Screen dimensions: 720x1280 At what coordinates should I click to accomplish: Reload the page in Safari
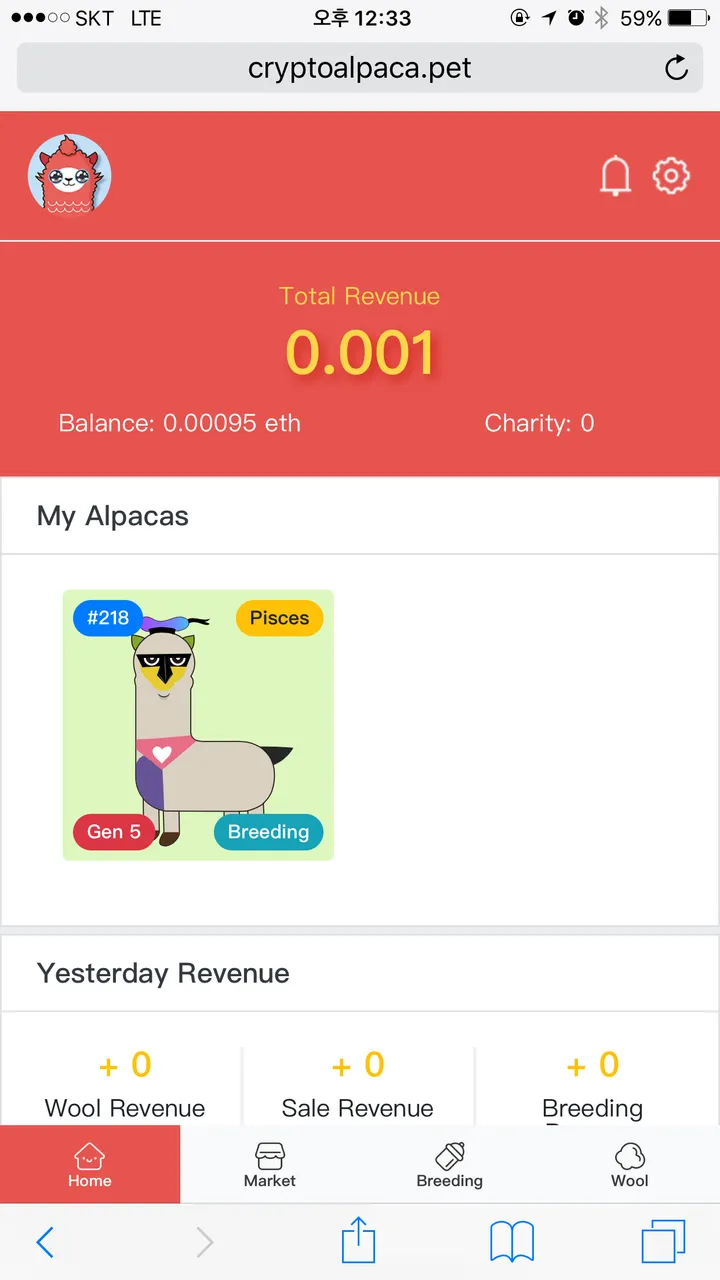pyautogui.click(x=677, y=68)
